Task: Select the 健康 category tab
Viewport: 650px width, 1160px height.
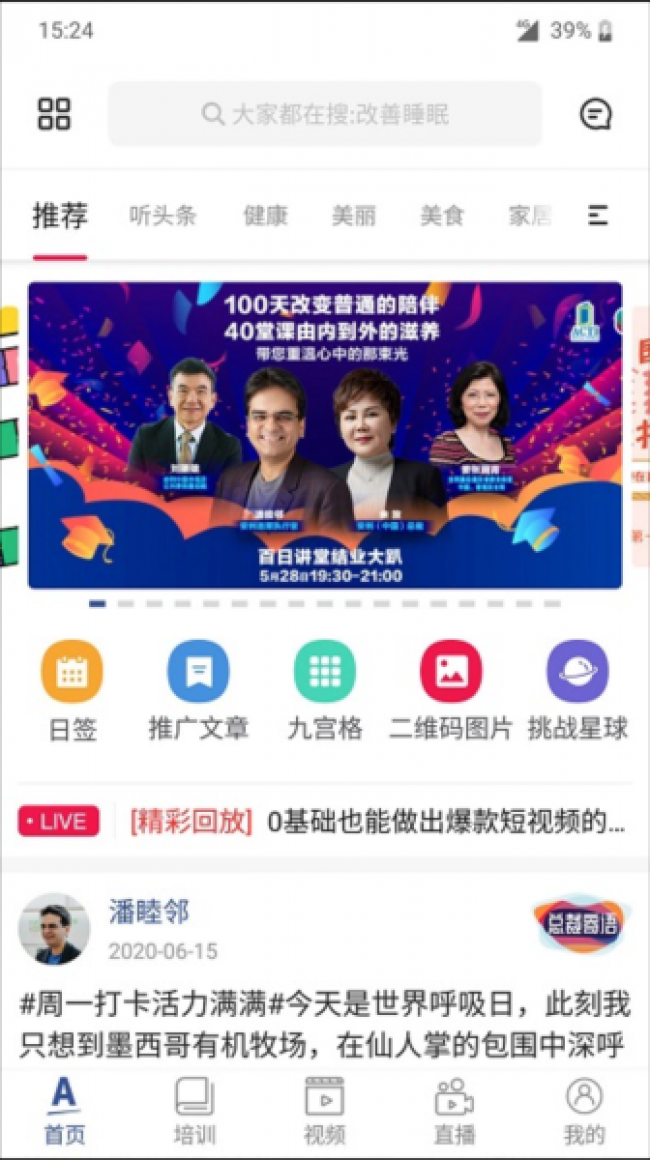Action: coord(266,216)
